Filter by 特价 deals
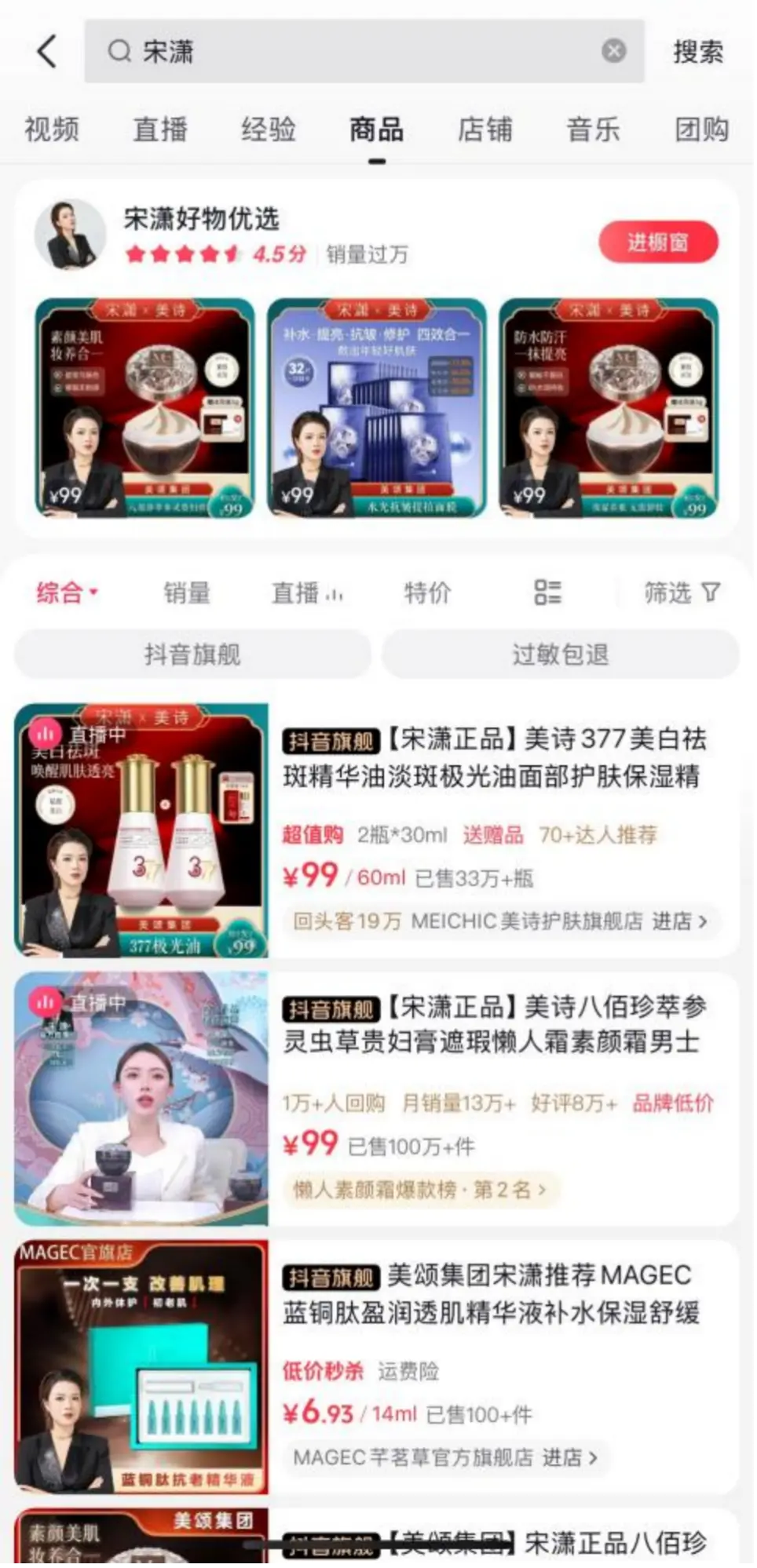 (427, 593)
